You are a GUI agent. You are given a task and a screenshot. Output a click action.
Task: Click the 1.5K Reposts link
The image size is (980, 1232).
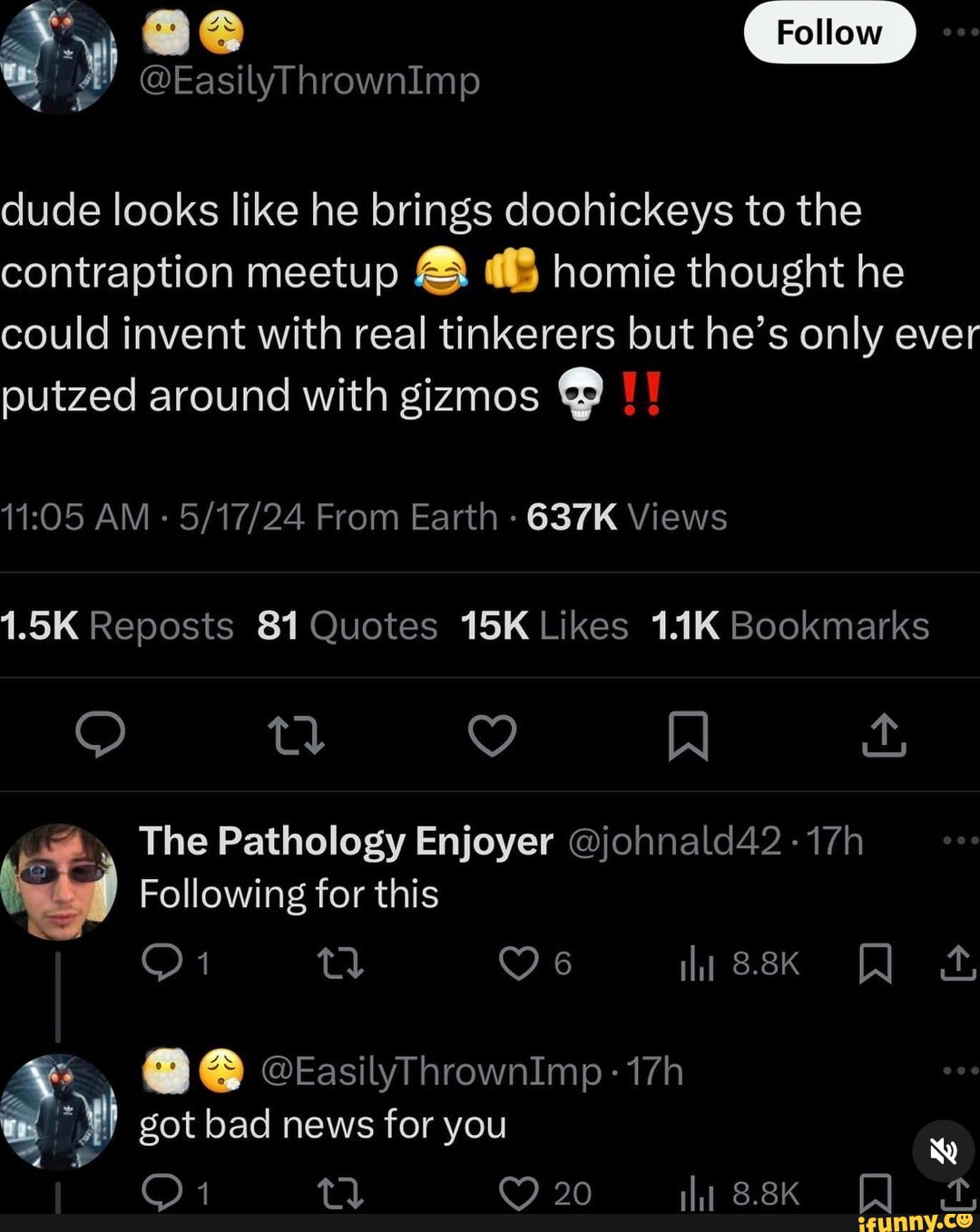(116, 625)
